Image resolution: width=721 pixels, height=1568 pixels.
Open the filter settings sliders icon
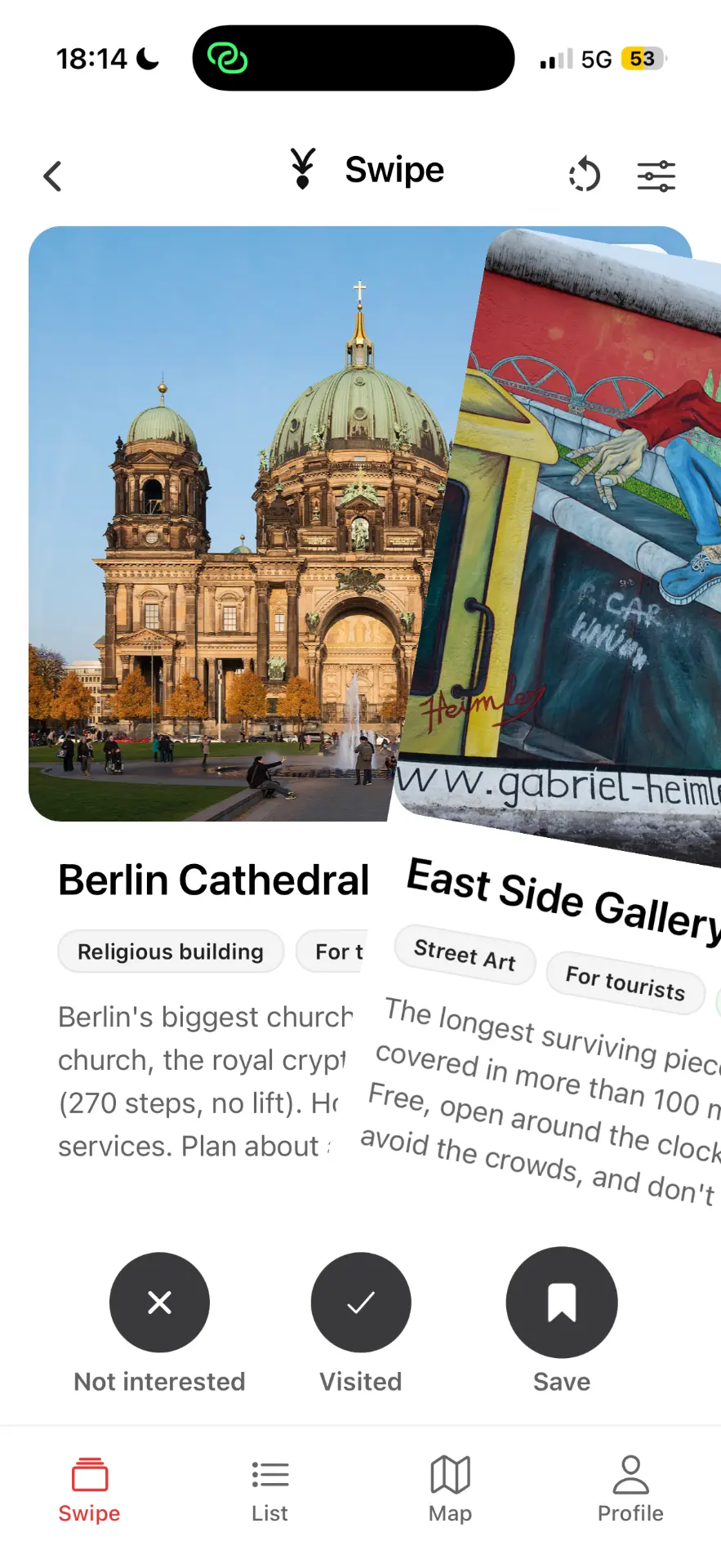656,176
